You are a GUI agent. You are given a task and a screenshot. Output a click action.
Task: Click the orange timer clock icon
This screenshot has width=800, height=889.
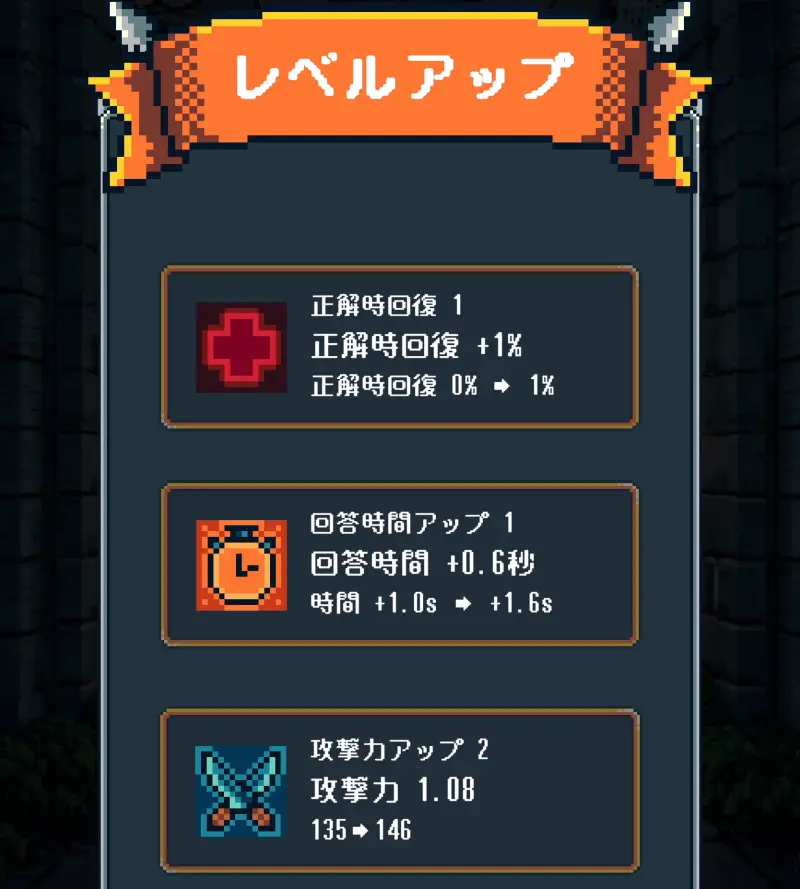[x=240, y=564]
